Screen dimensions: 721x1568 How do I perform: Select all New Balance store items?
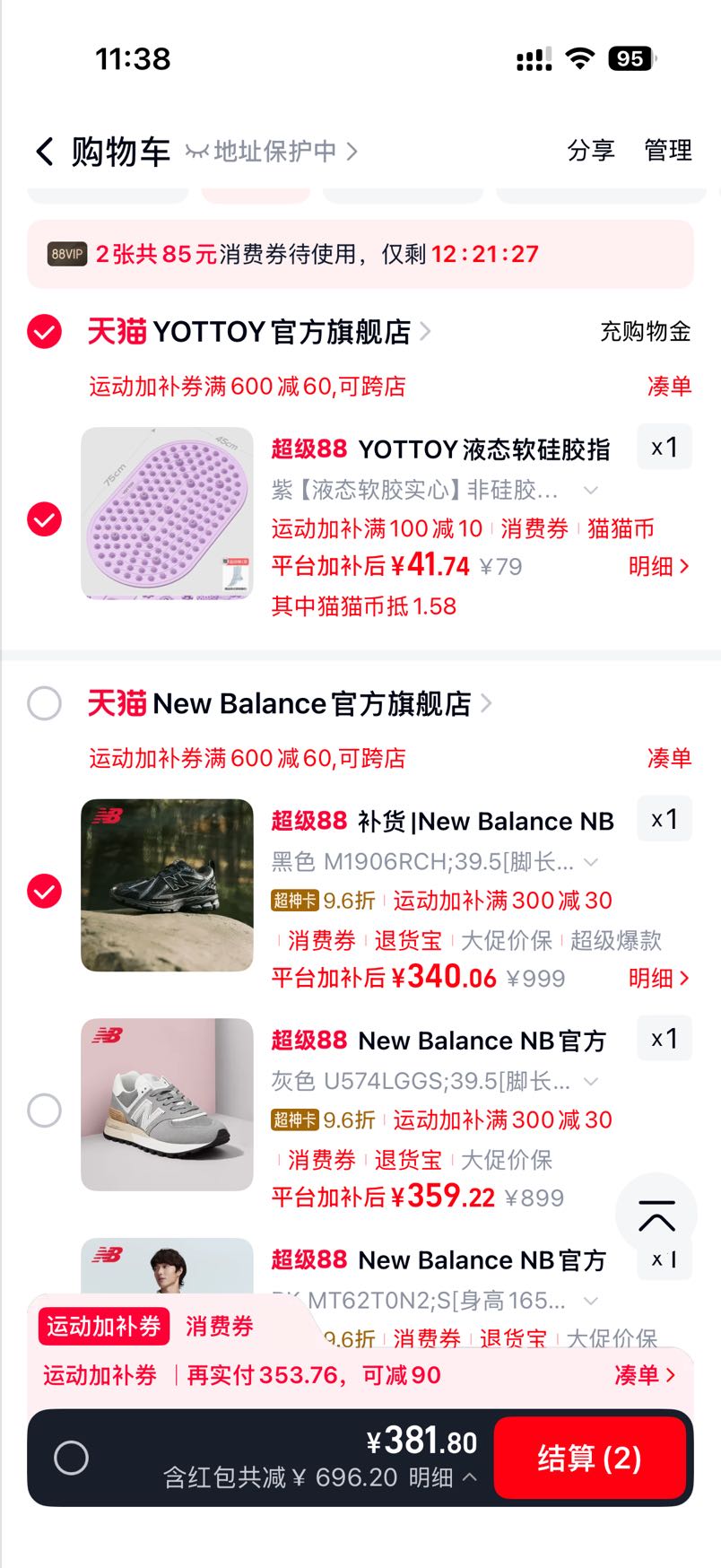pyautogui.click(x=44, y=703)
